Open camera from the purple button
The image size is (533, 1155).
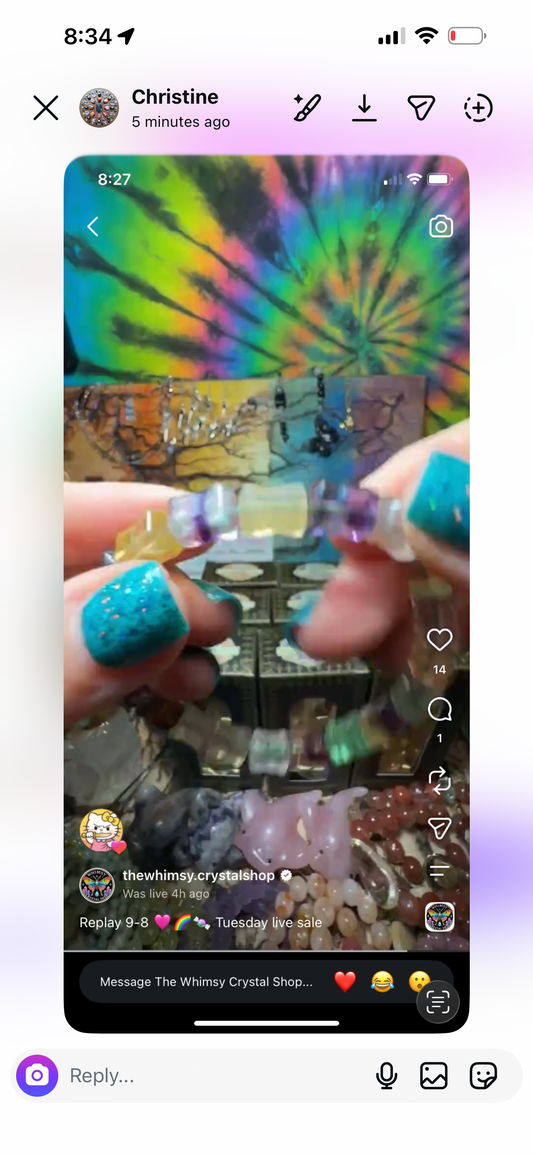click(x=37, y=1076)
